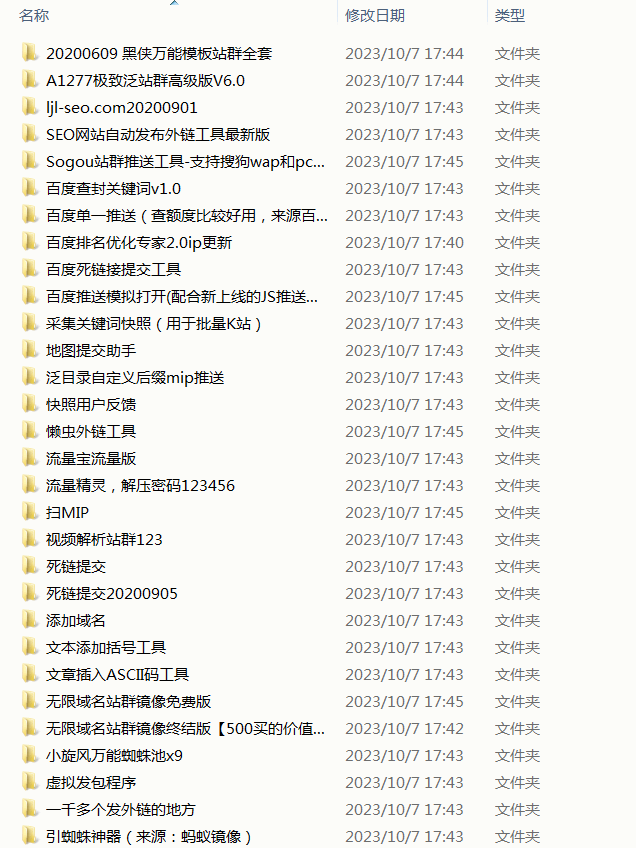Open 百度排名优化专家2.0ip更新 folder
The width and height of the screenshot is (636, 848).
click(x=139, y=242)
